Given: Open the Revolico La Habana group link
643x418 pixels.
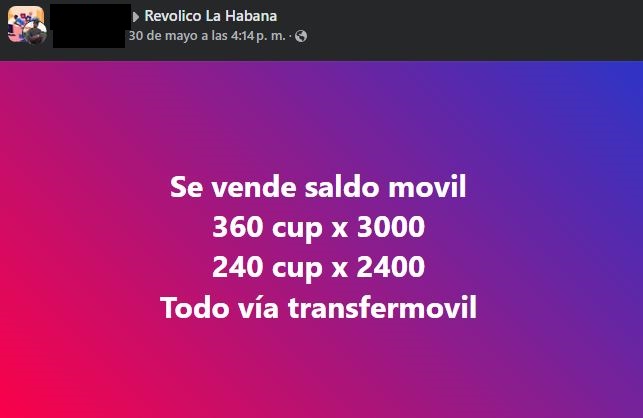Looking at the screenshot, I should pyautogui.click(x=211, y=15).
